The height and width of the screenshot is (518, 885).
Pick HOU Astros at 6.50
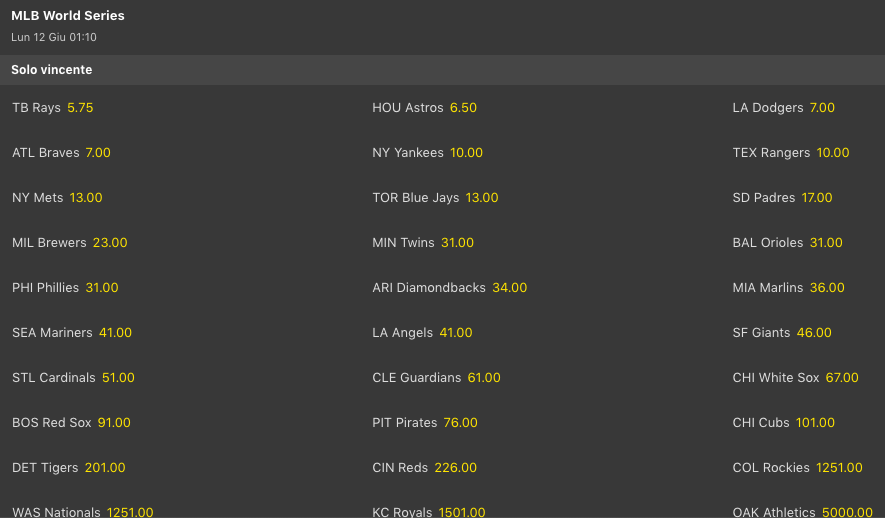pyautogui.click(x=463, y=108)
